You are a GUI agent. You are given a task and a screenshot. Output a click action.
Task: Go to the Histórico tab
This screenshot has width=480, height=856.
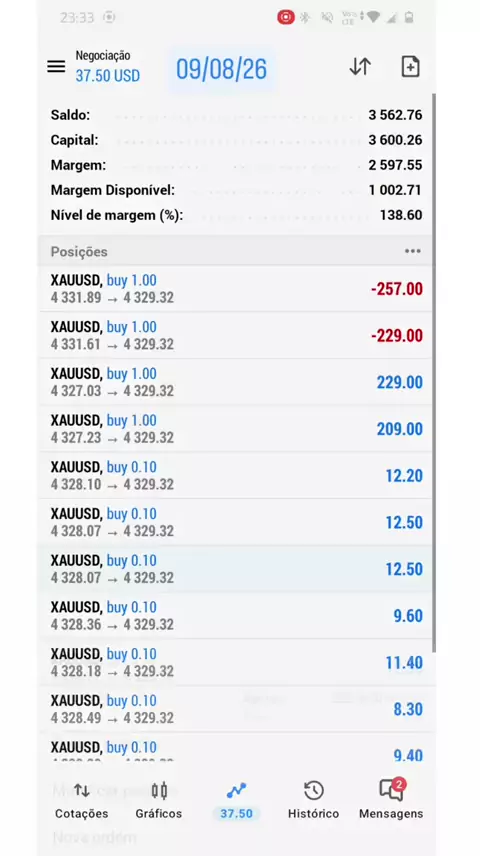[x=313, y=800]
